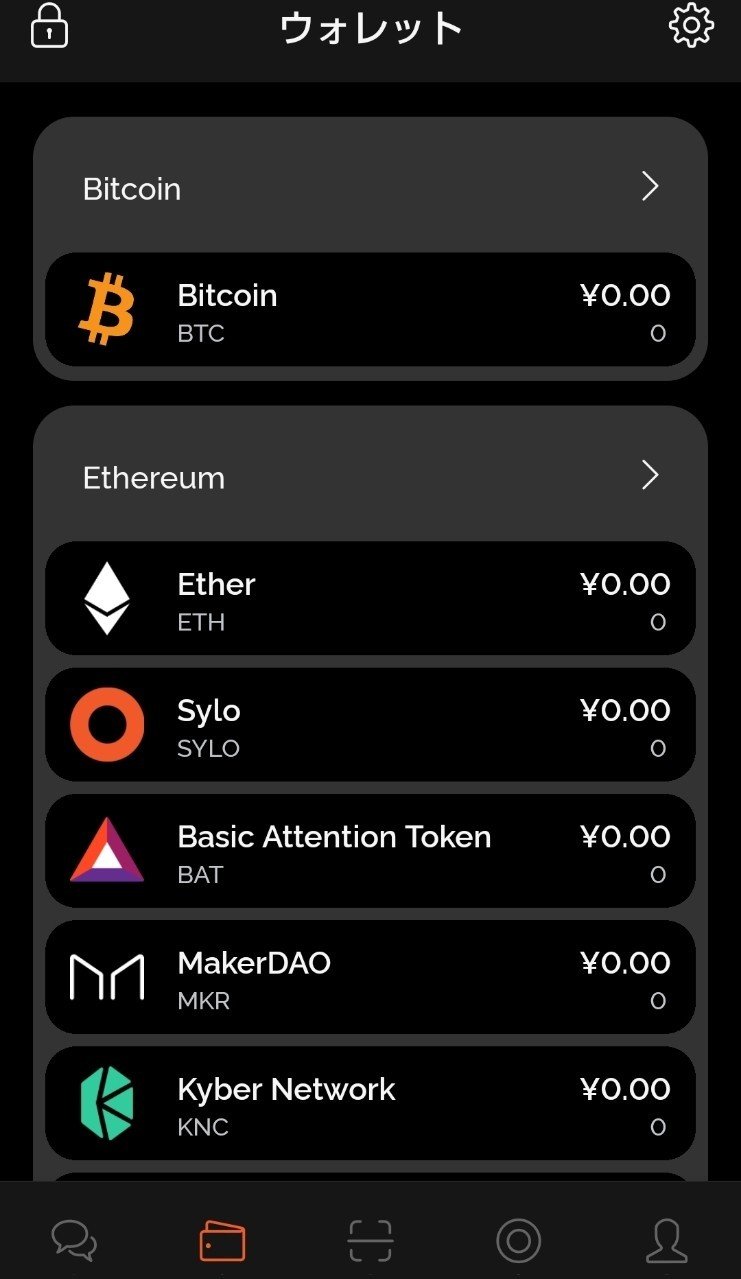
Task: Tap the Ethereum diamond logo next to Ether
Action: pos(107,598)
